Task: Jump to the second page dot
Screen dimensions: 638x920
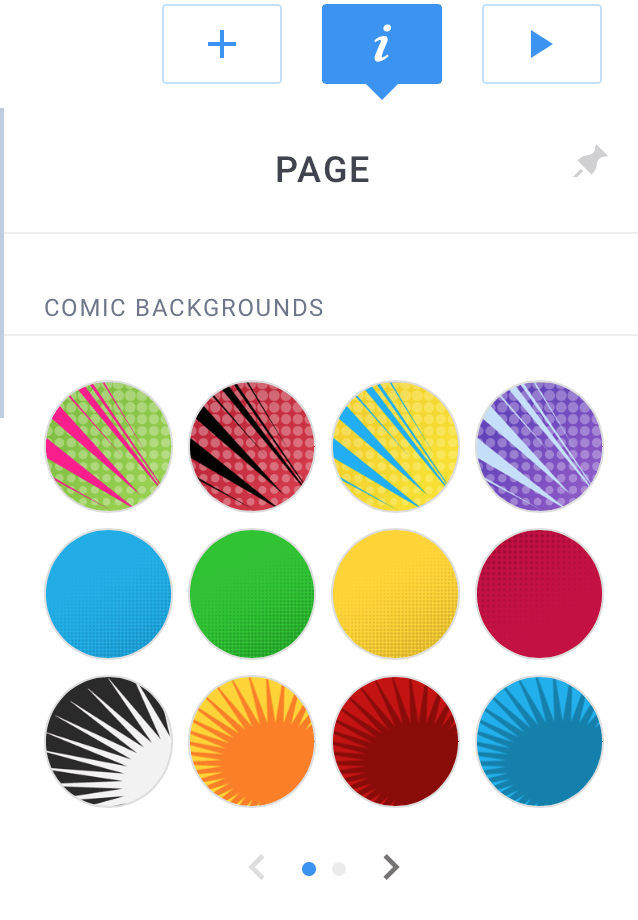Action: (x=339, y=869)
